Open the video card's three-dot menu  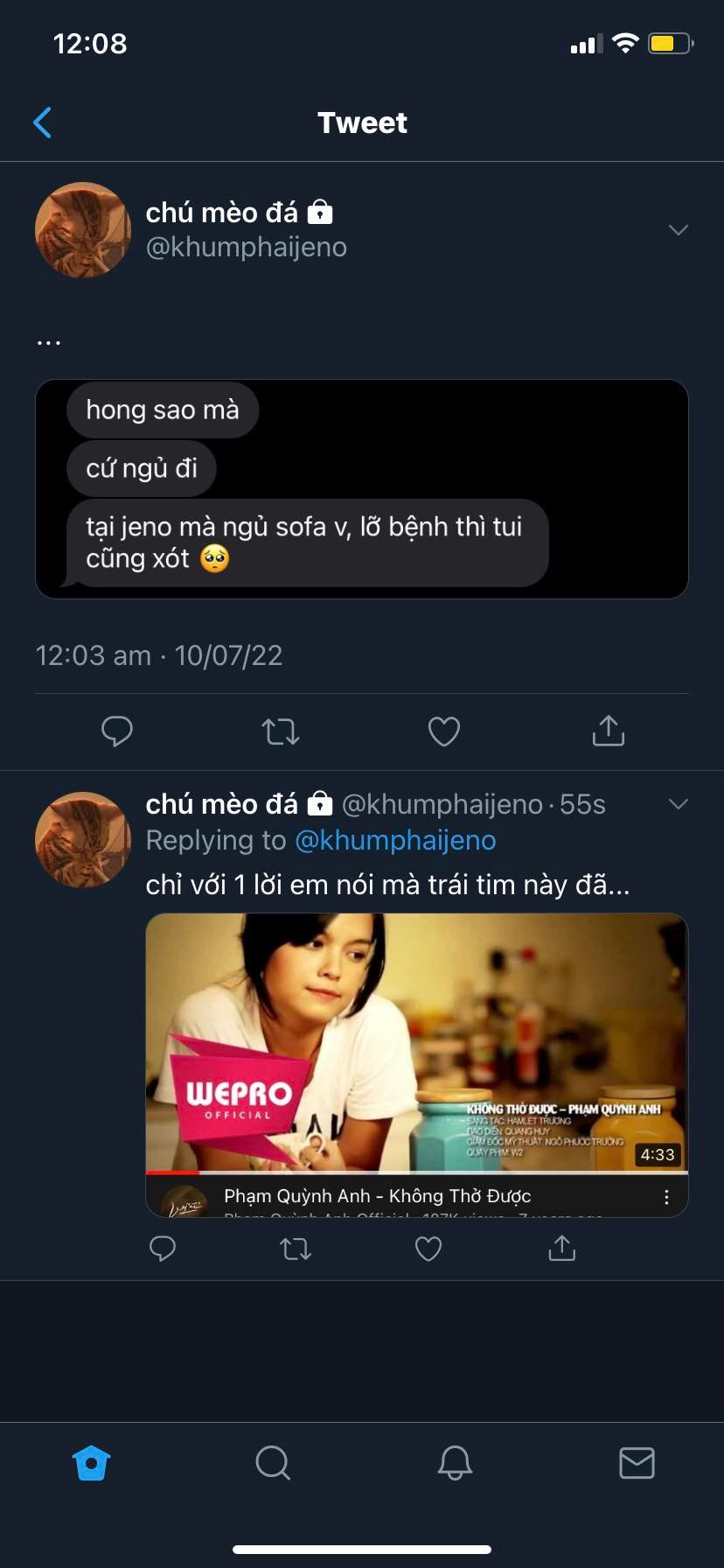tap(666, 1197)
